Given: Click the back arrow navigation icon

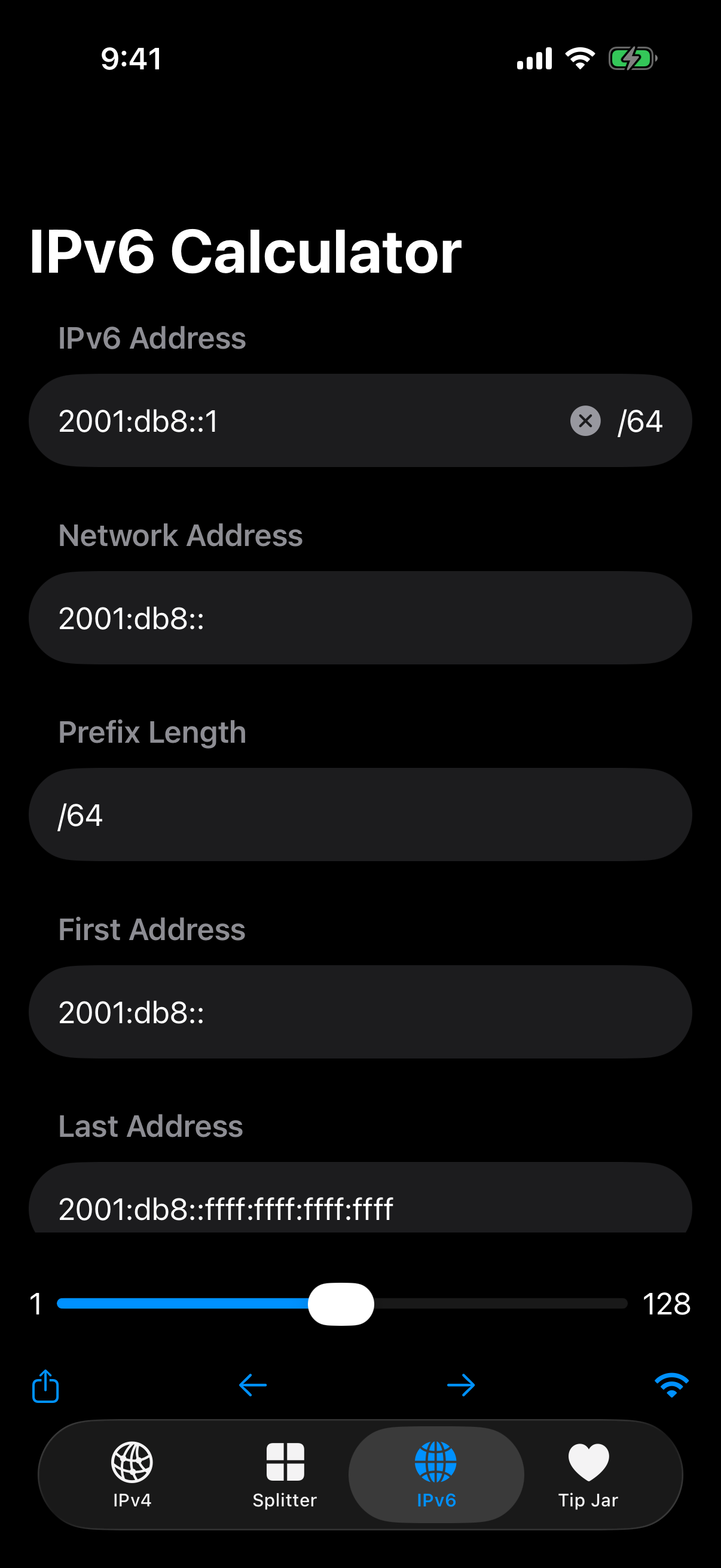Looking at the screenshot, I should coord(252,1385).
